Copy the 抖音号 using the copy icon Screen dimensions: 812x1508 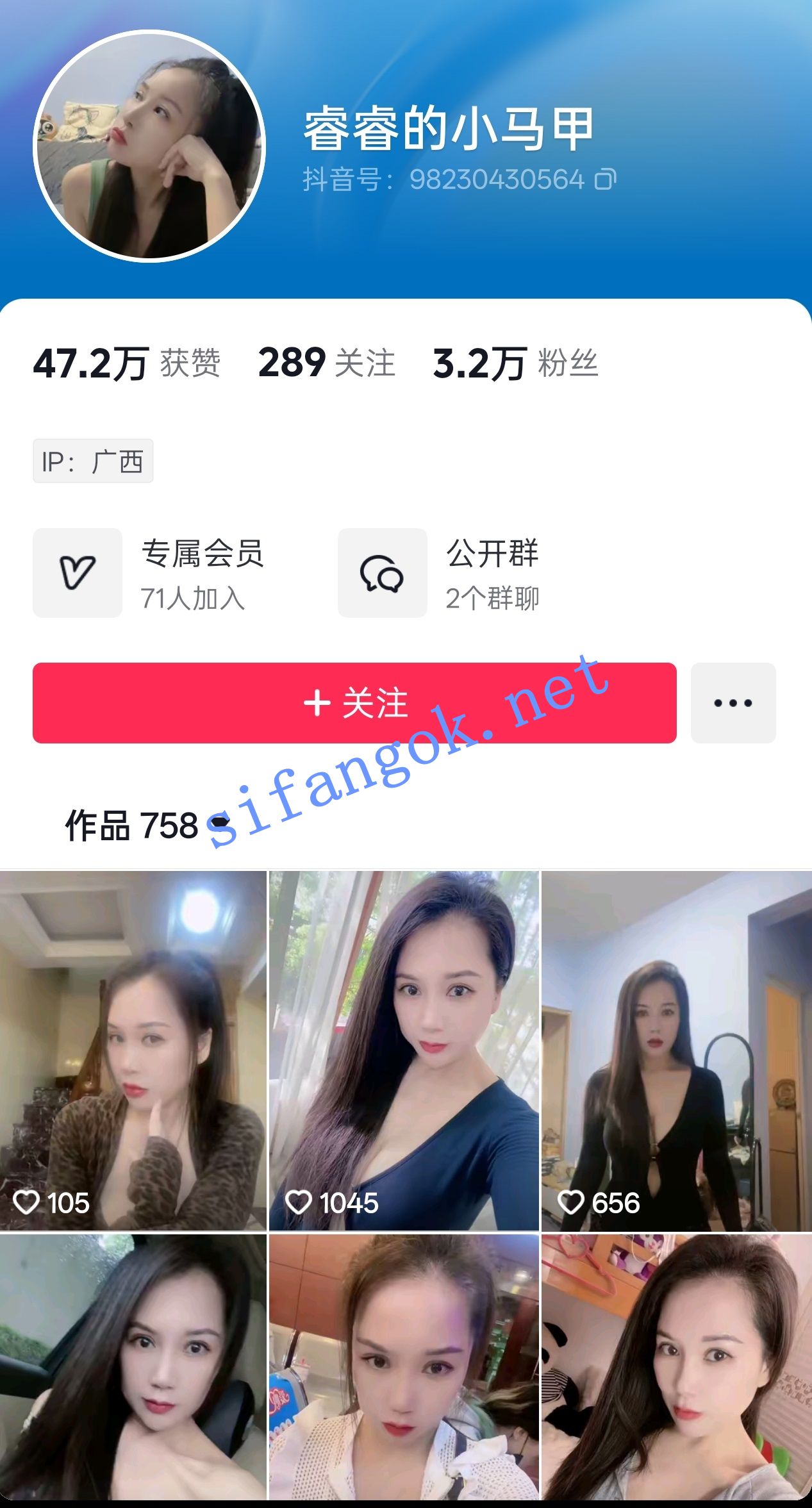coord(606,180)
